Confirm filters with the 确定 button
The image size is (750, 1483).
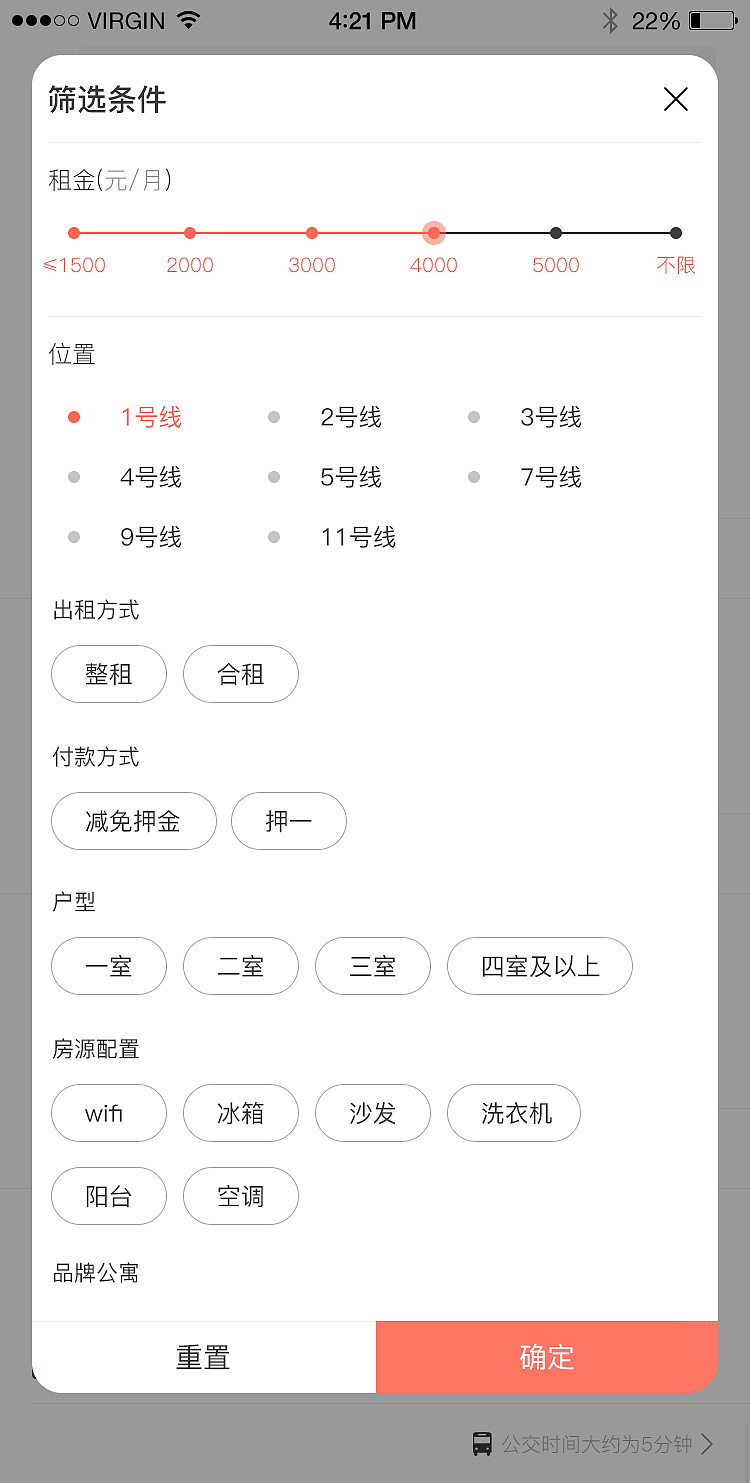546,1357
